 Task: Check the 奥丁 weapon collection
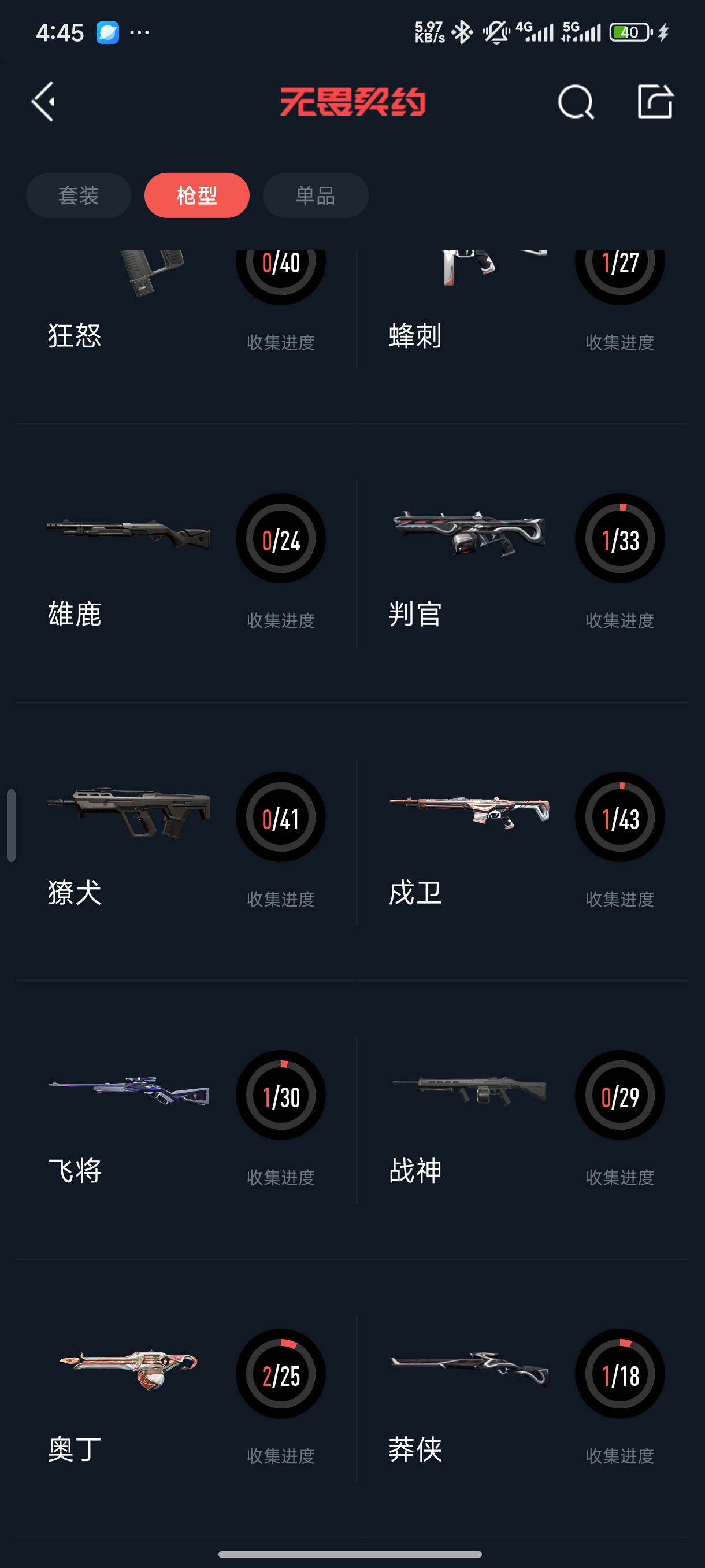click(183, 1399)
